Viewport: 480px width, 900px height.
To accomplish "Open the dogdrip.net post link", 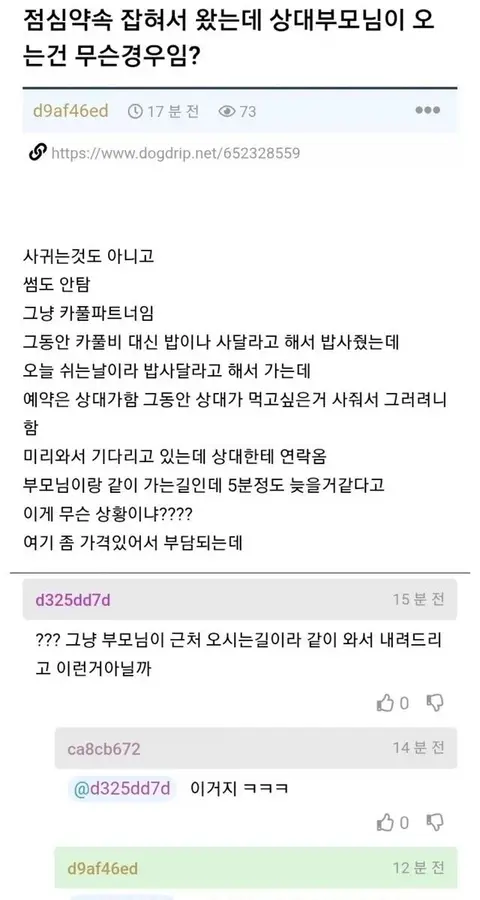I will [175, 154].
